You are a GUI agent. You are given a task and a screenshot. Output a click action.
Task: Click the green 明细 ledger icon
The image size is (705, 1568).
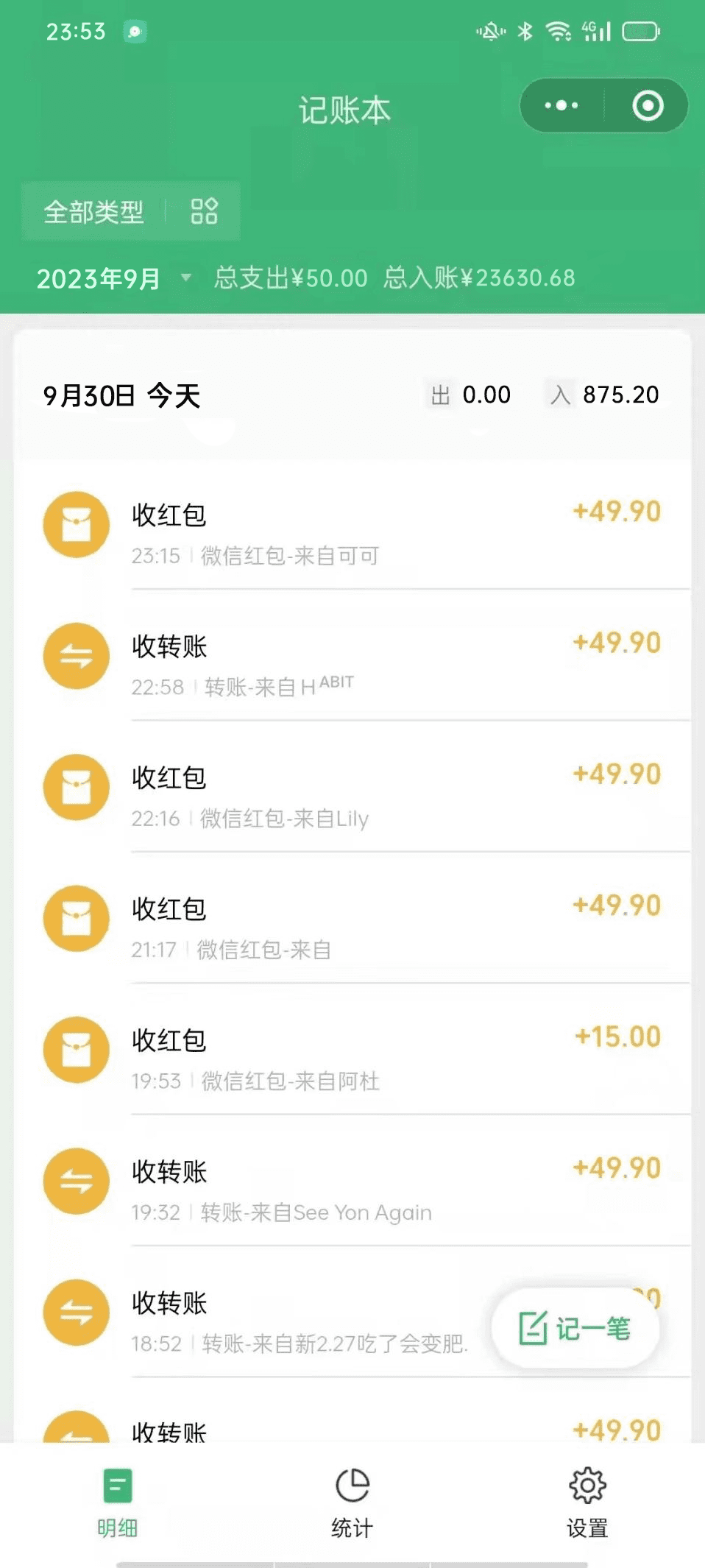coord(118,1486)
